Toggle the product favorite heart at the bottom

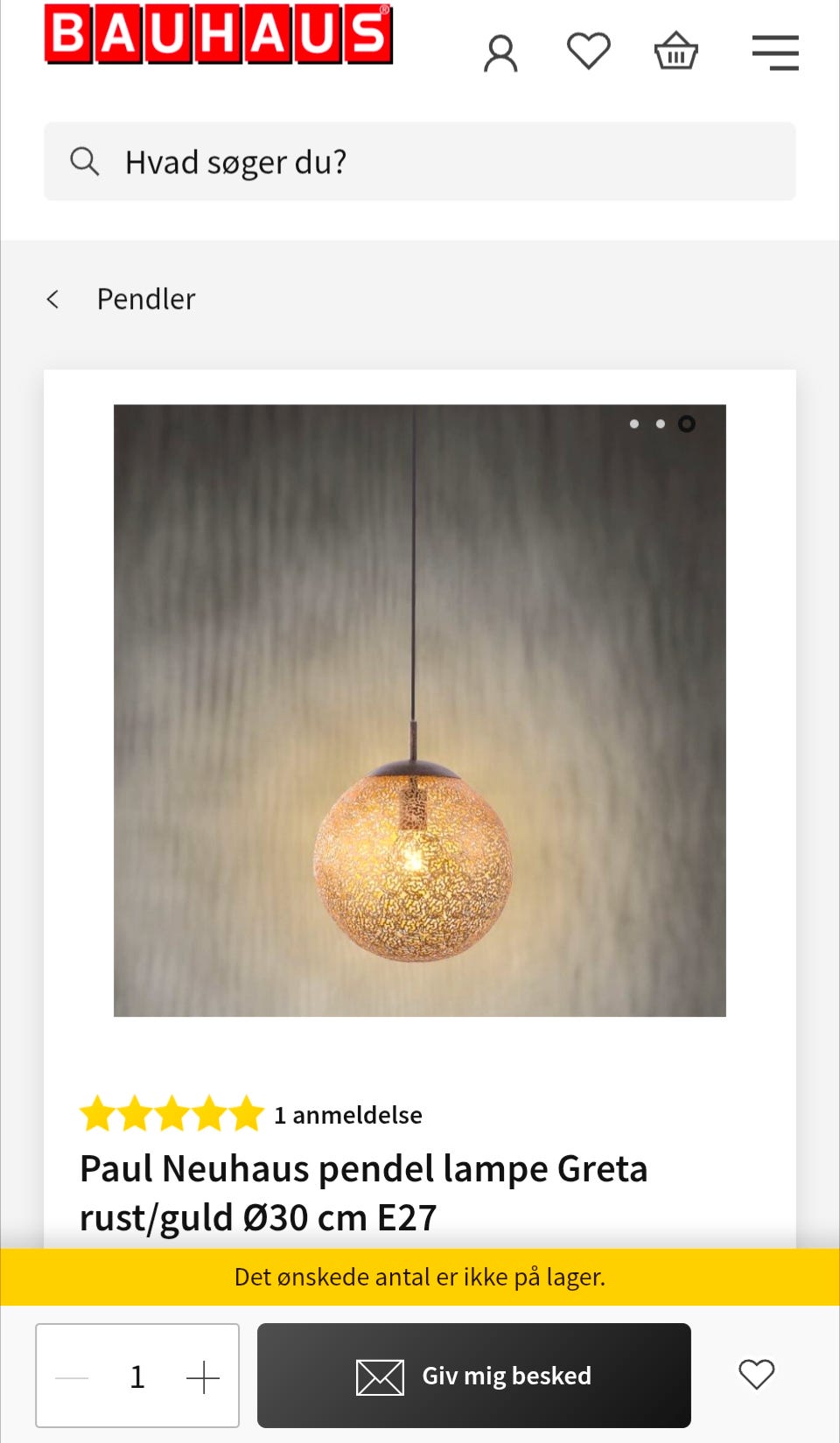click(758, 1375)
